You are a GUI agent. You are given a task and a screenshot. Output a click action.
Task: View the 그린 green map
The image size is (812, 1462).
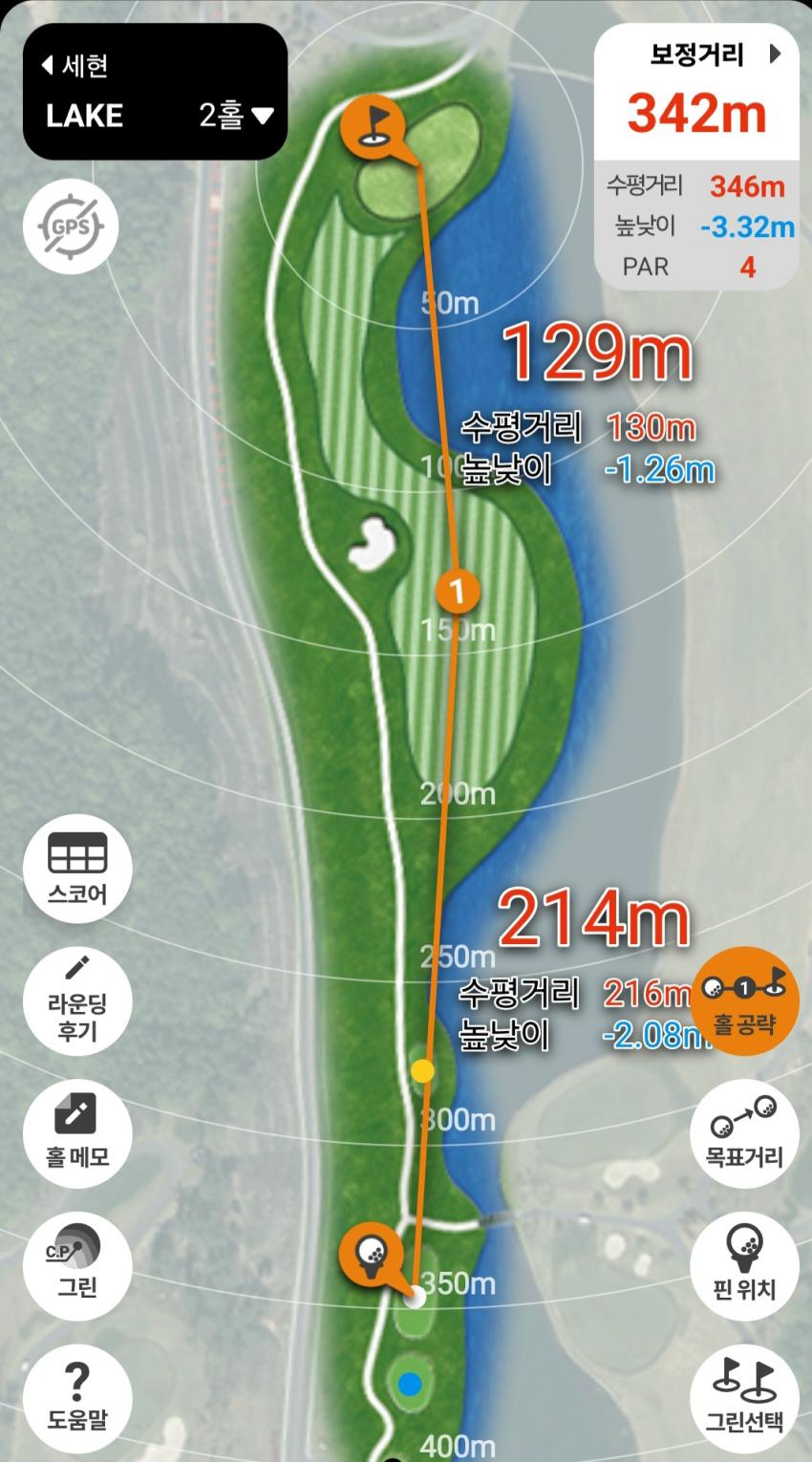click(77, 1265)
